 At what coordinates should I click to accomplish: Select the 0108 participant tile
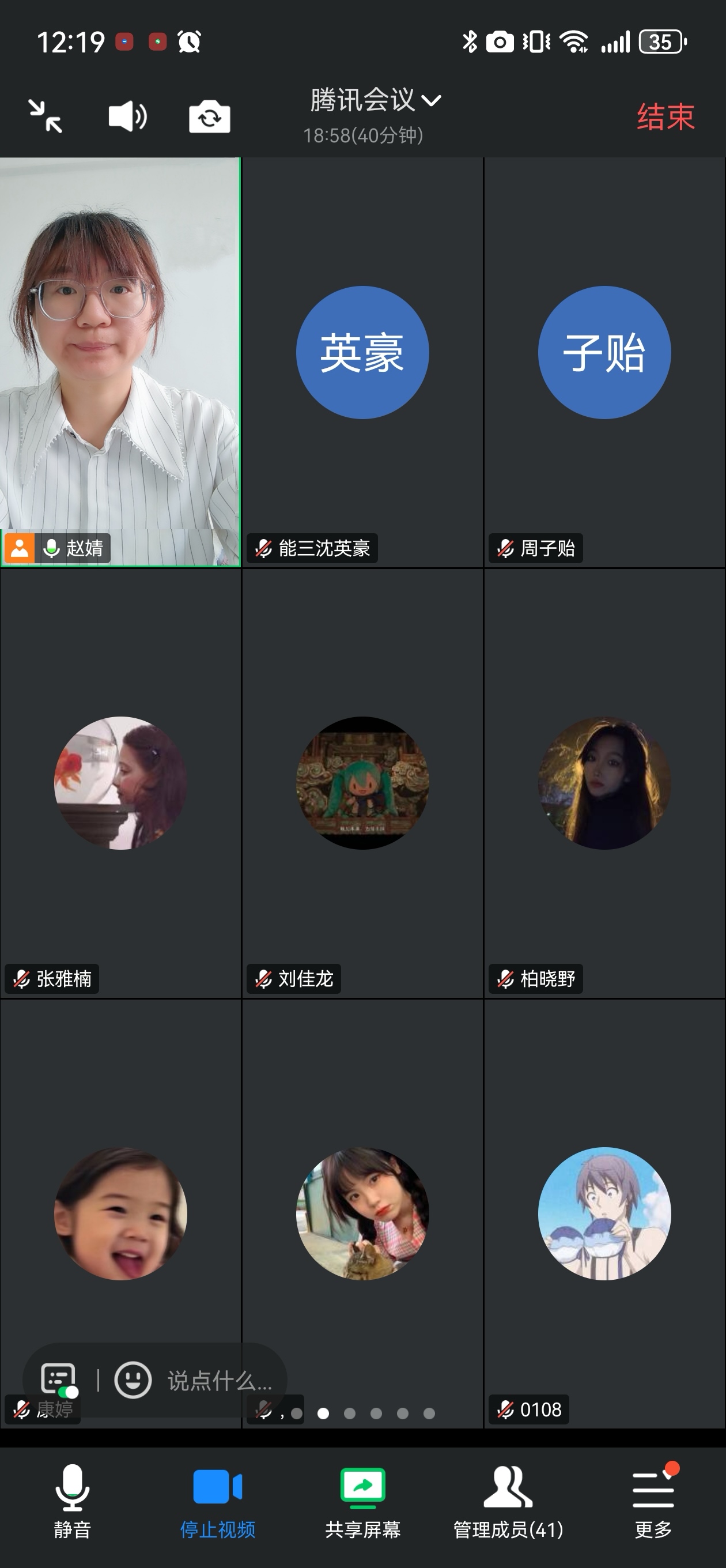pos(604,1213)
